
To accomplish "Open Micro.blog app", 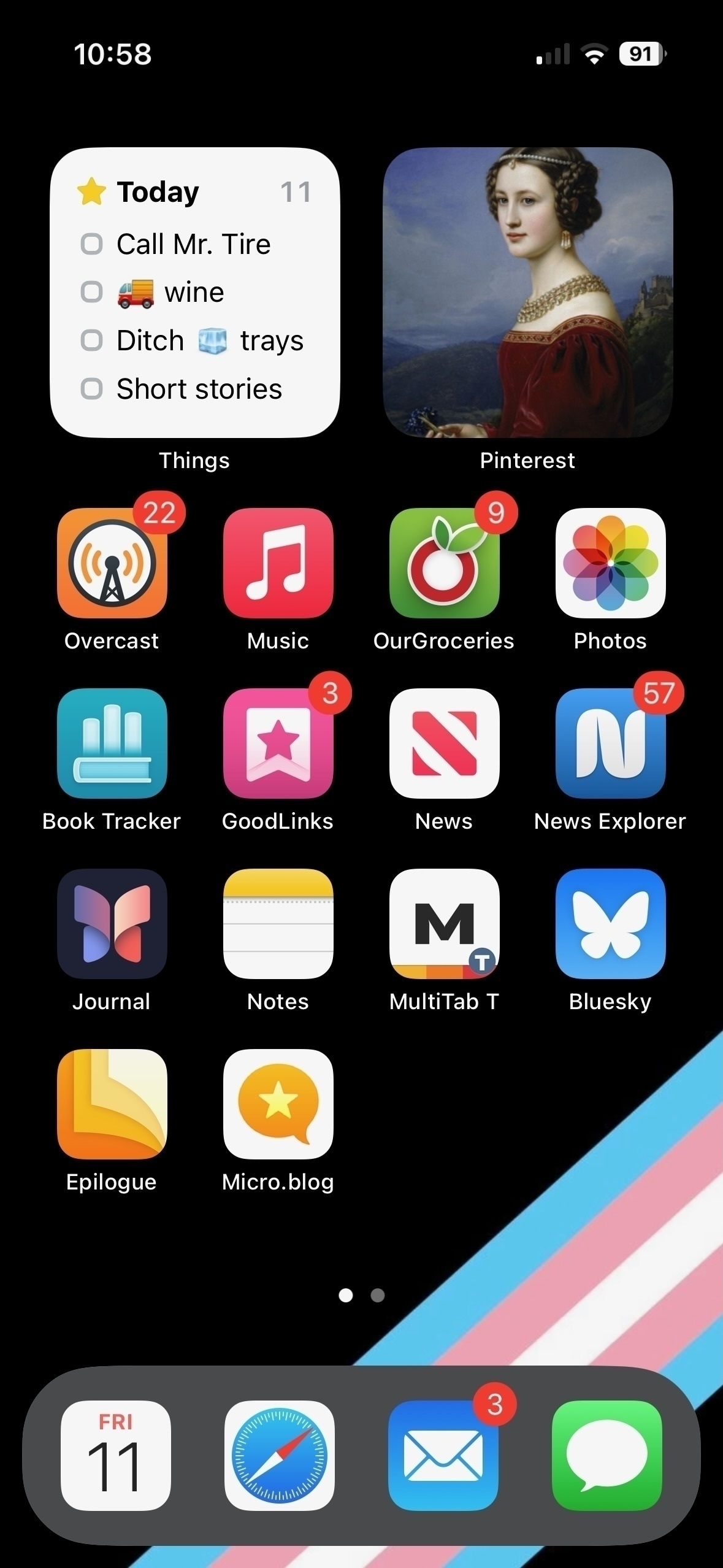I will 278,1104.
